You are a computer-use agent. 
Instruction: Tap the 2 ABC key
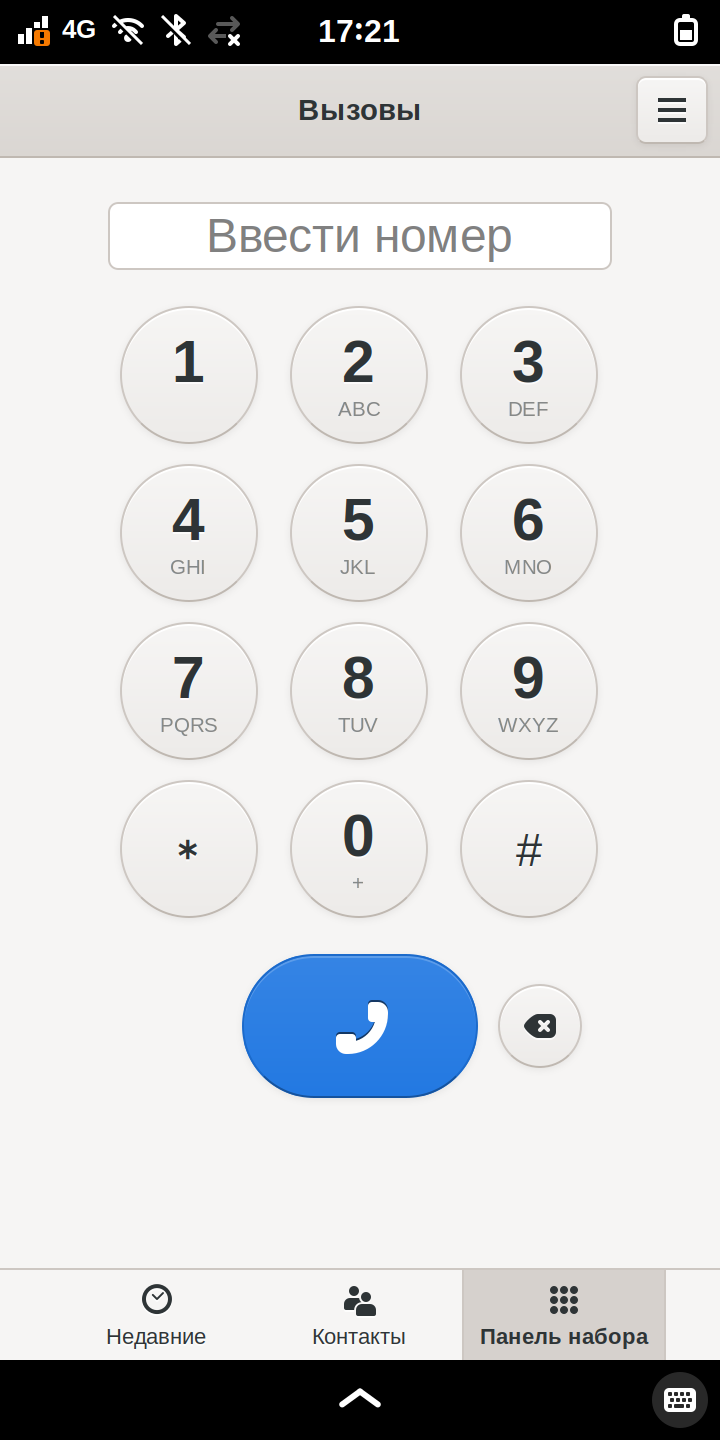(x=359, y=375)
